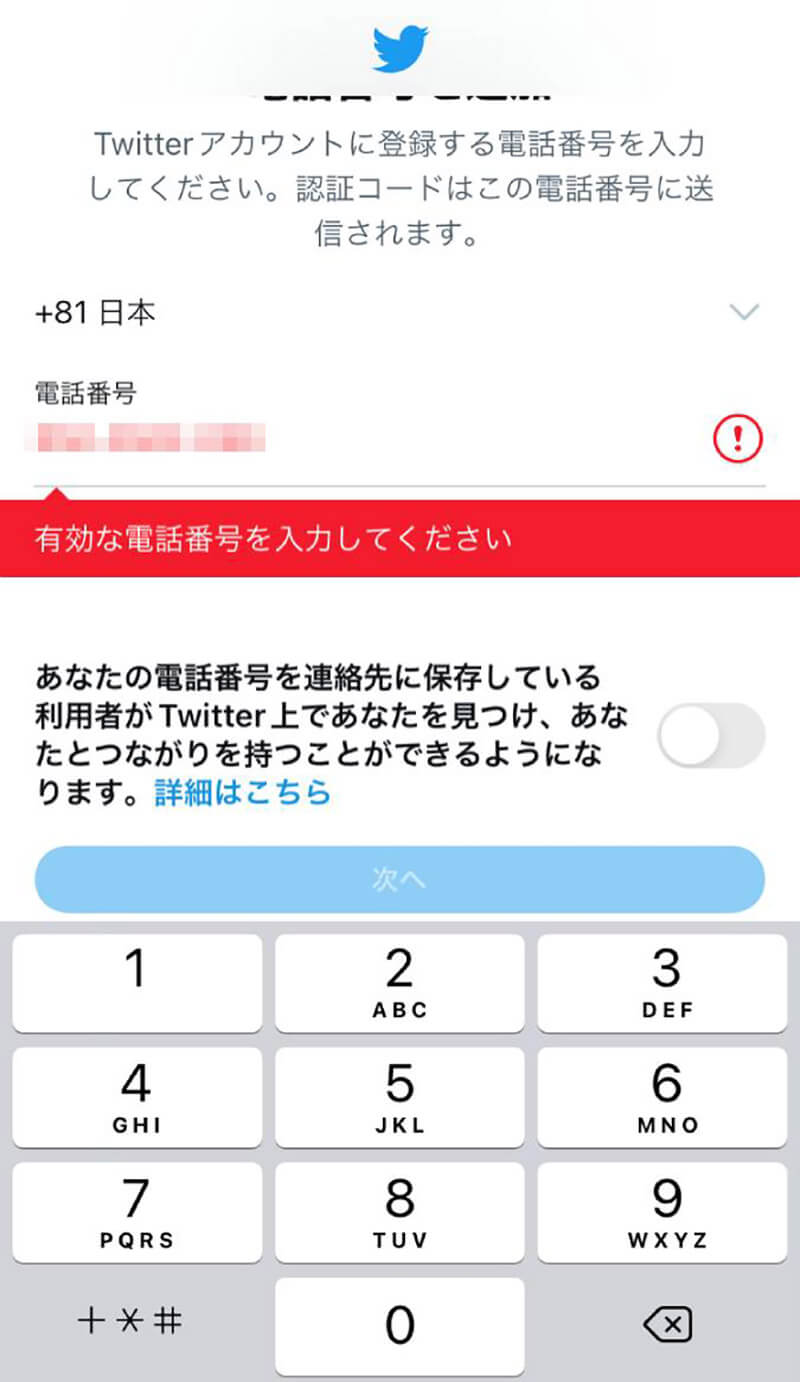Toggle the contact discovery switch
Image resolution: width=800 pixels, height=1382 pixels.
(711, 735)
